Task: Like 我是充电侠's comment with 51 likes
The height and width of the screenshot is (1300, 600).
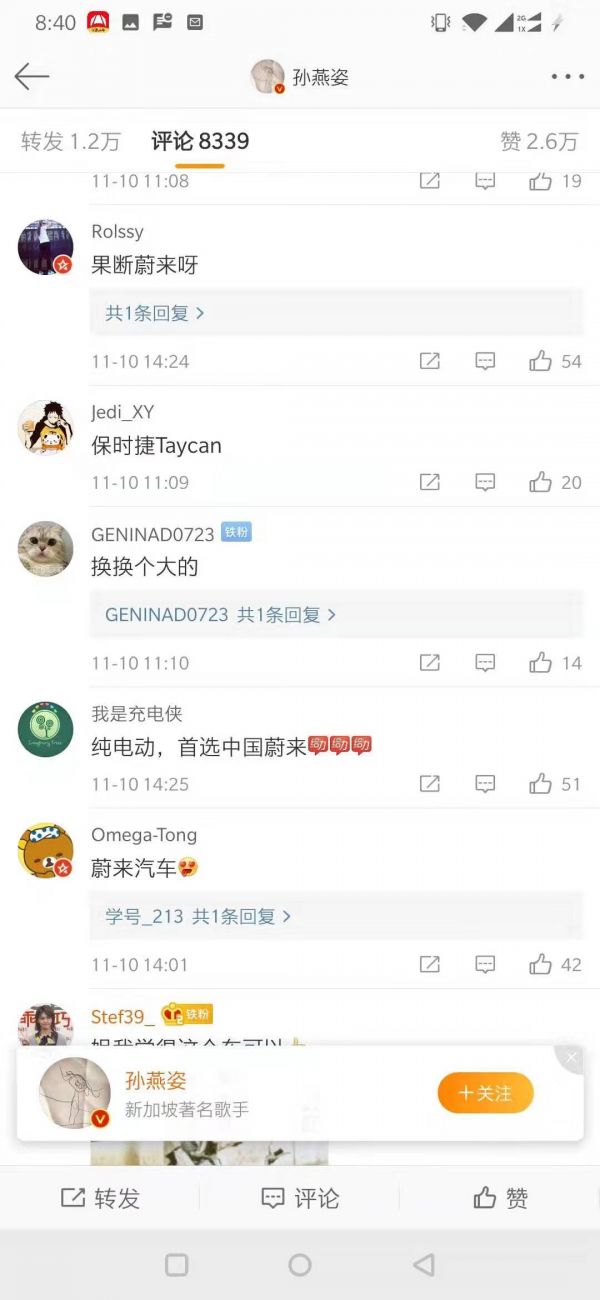Action: click(541, 784)
